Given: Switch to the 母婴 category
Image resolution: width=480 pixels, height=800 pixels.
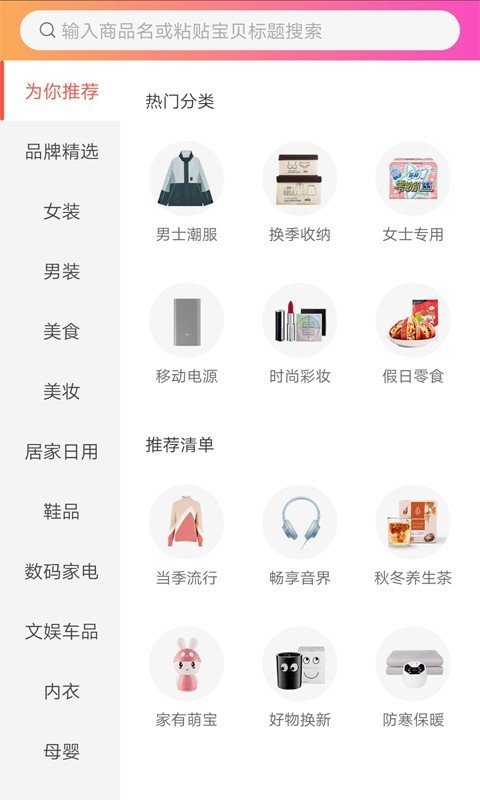Looking at the screenshot, I should point(60,751).
